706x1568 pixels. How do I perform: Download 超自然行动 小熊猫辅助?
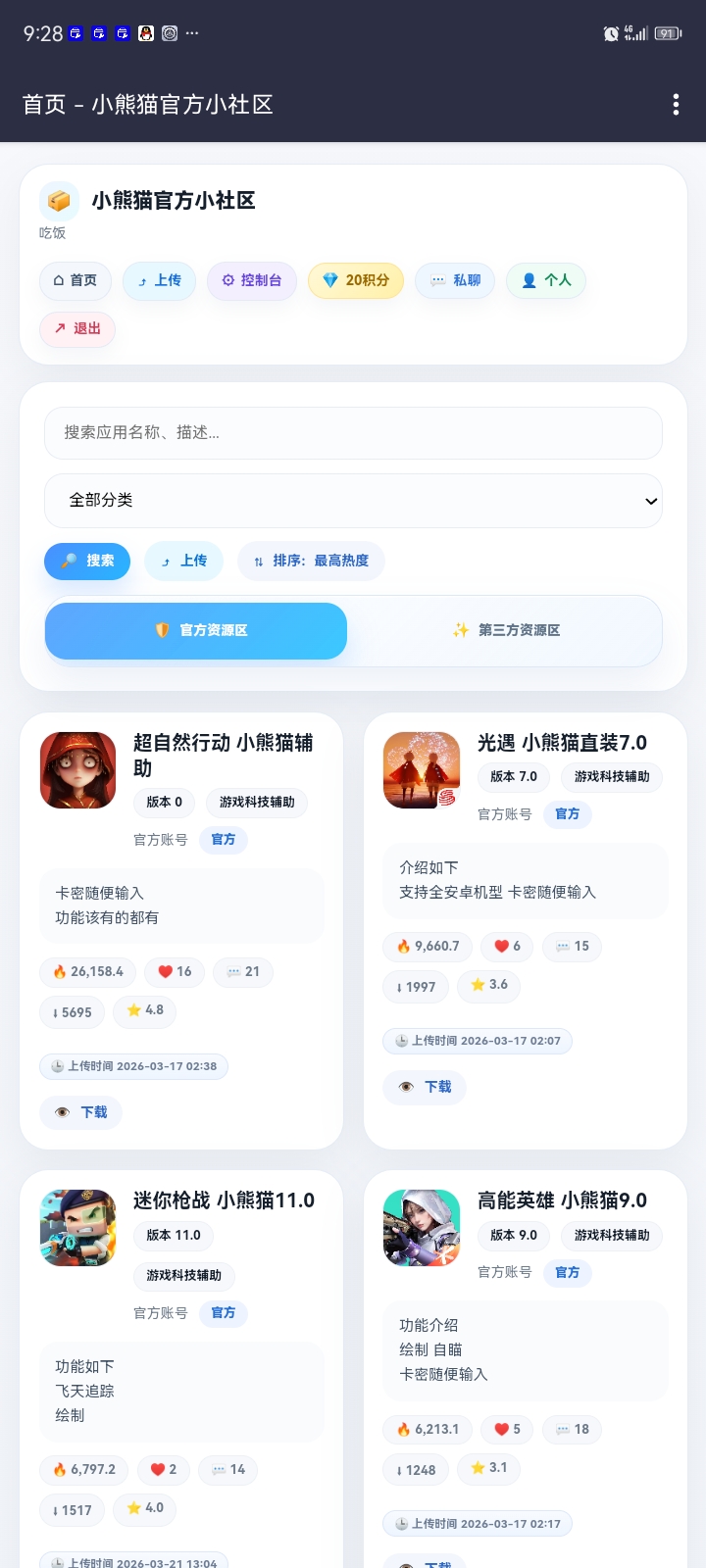80,1112
